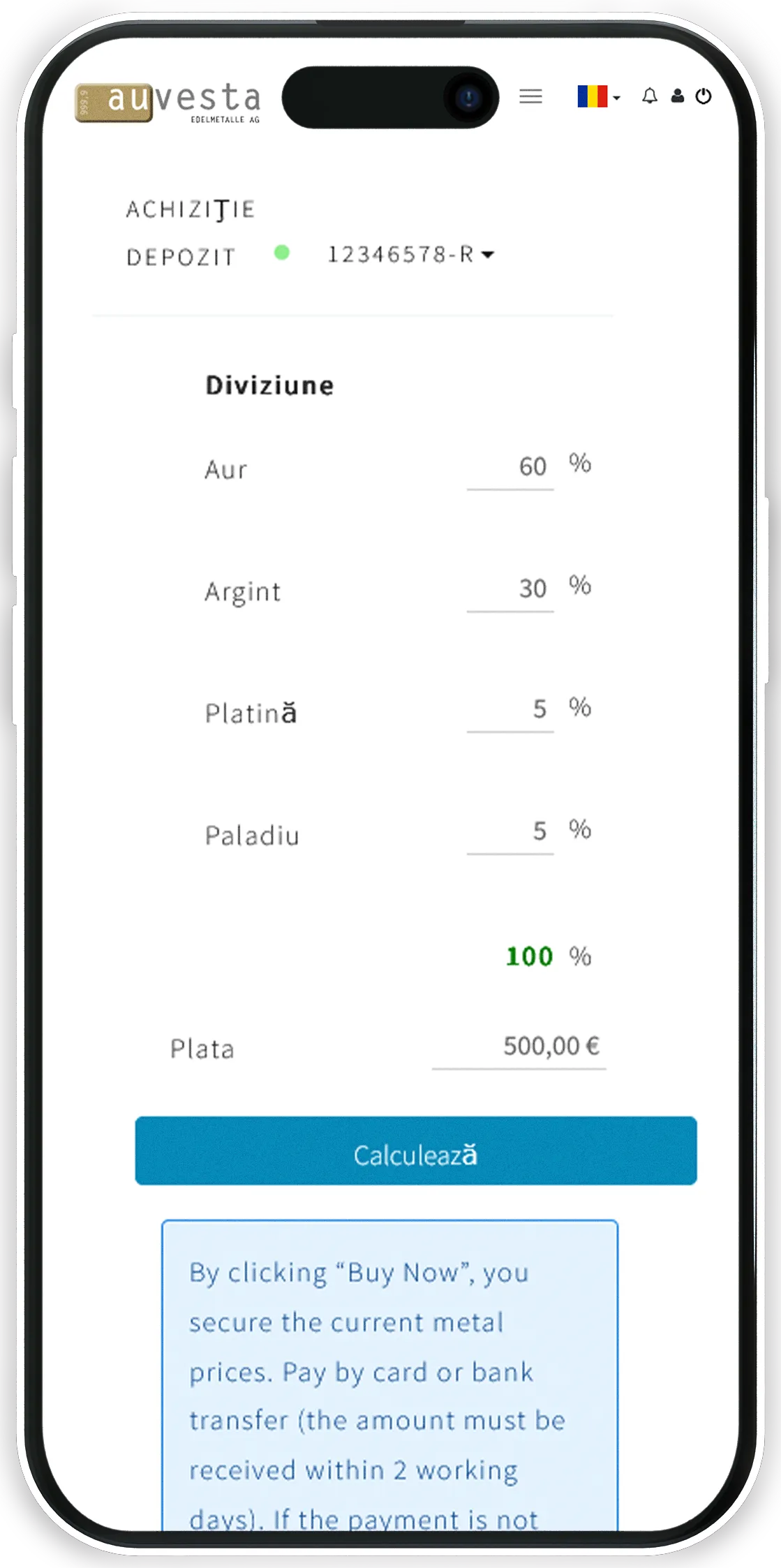This screenshot has height=1568, width=781.
Task: Edit the Plata amount field
Action: click(x=519, y=1046)
